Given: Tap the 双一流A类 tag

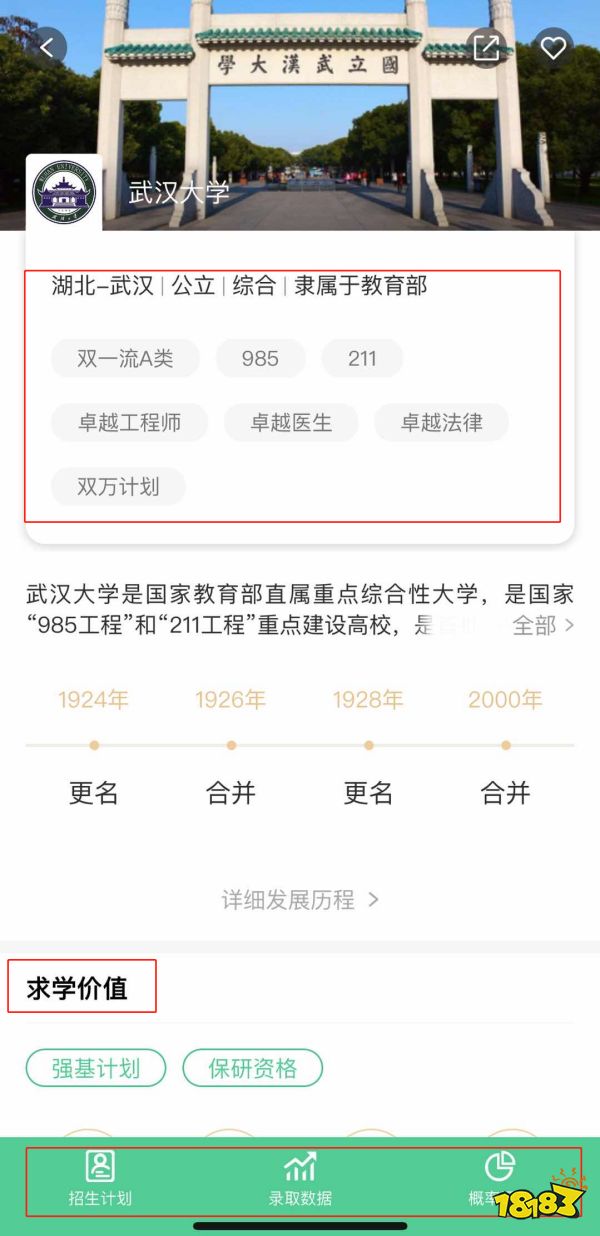Looking at the screenshot, I should [125, 359].
